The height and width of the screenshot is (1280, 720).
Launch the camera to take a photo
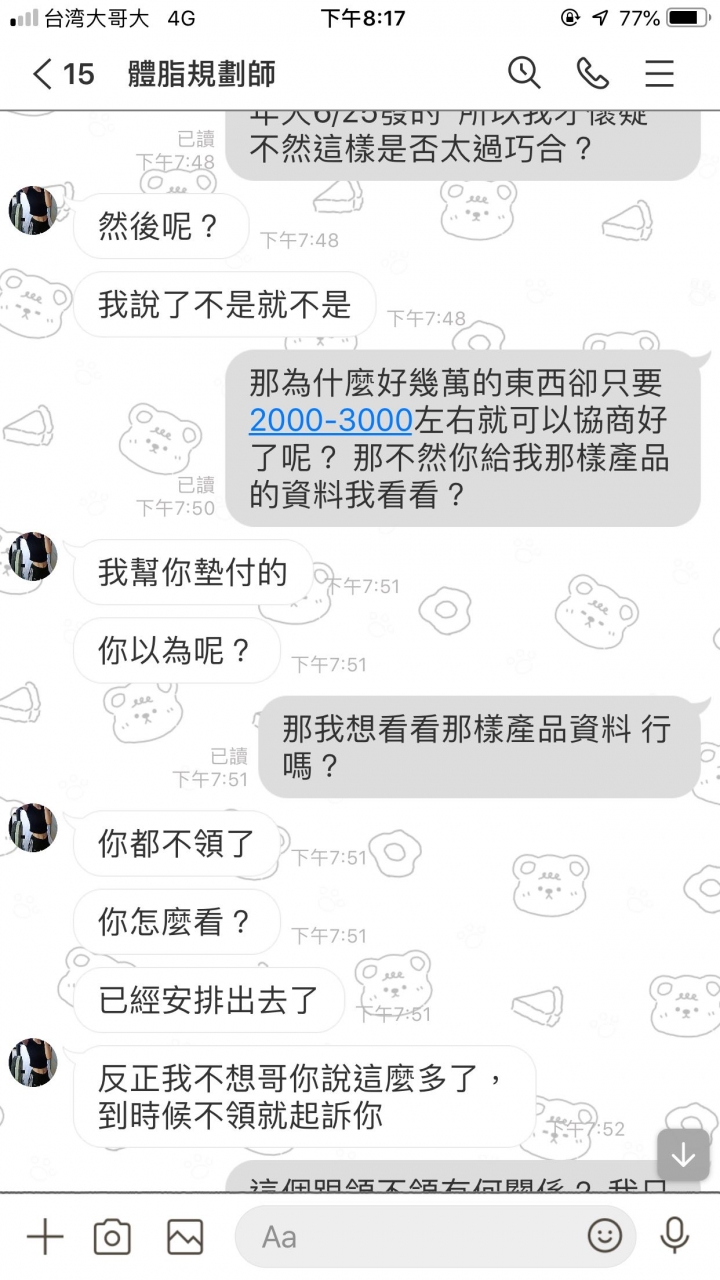(112, 1237)
